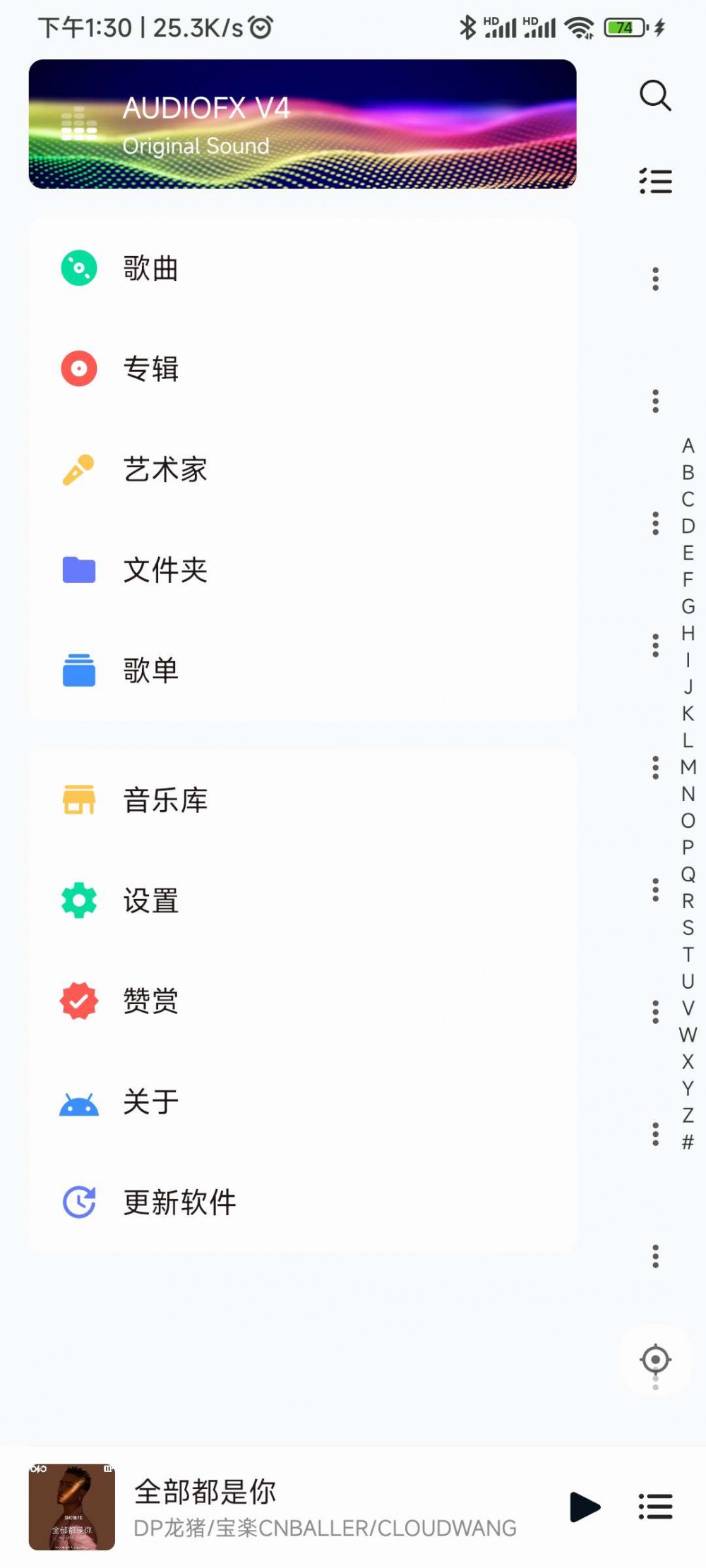Open the overflow menu next to 专辑
706x1568 pixels.
pyautogui.click(x=654, y=400)
